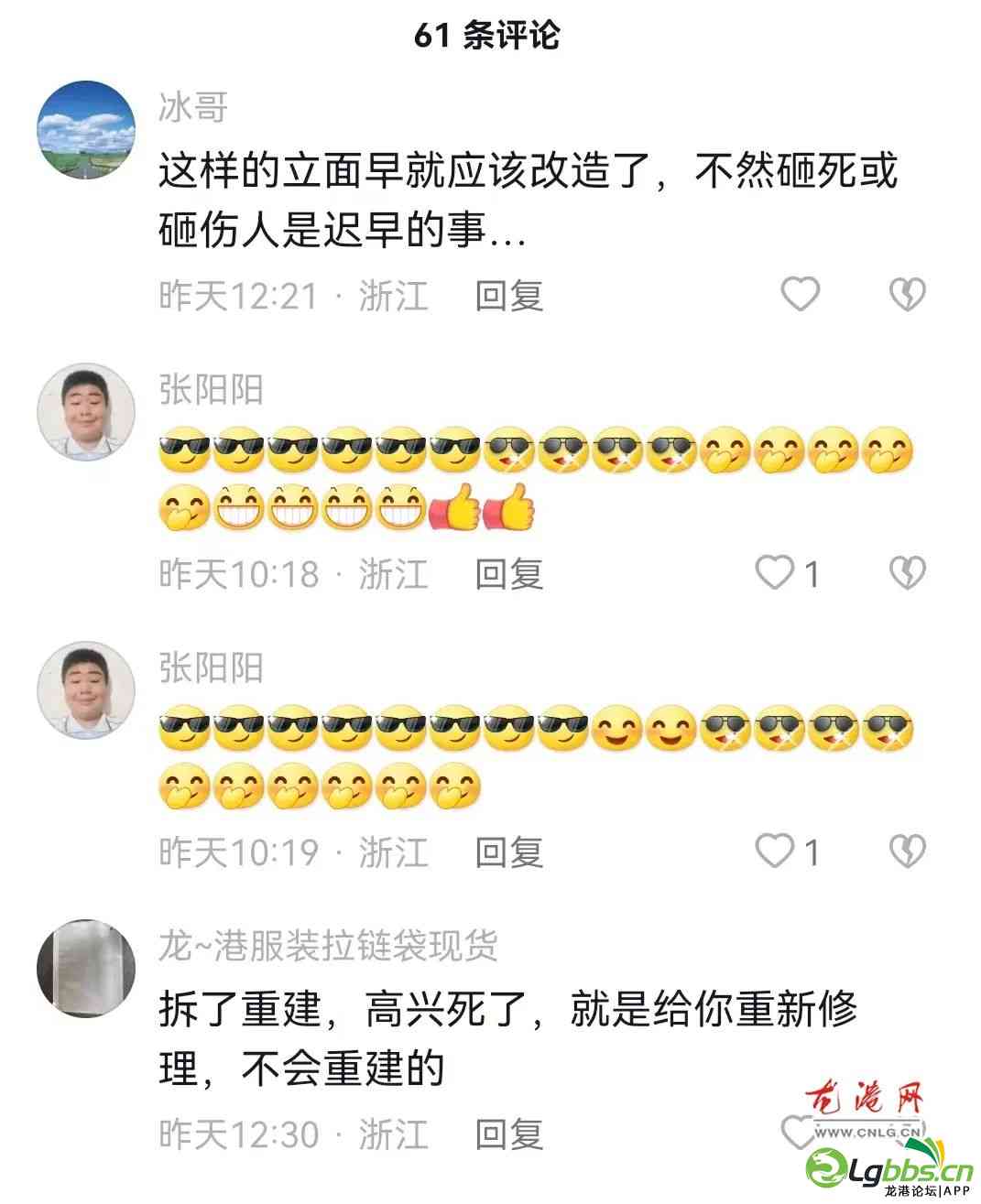Reply to 龙~港服装拉链袋现货's comment
The width and height of the screenshot is (981, 1204).
[509, 1134]
